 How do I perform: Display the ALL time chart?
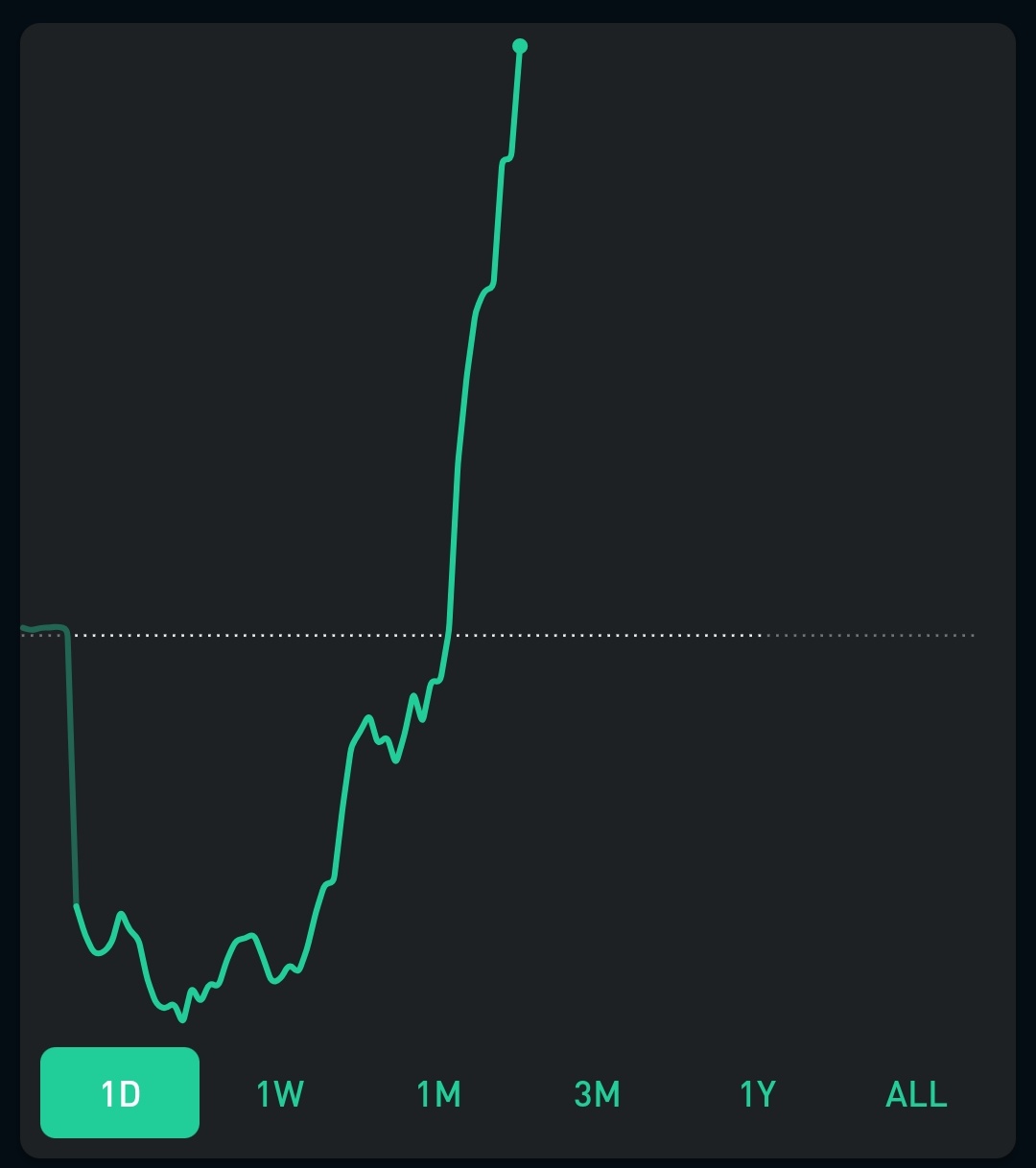click(x=916, y=1093)
